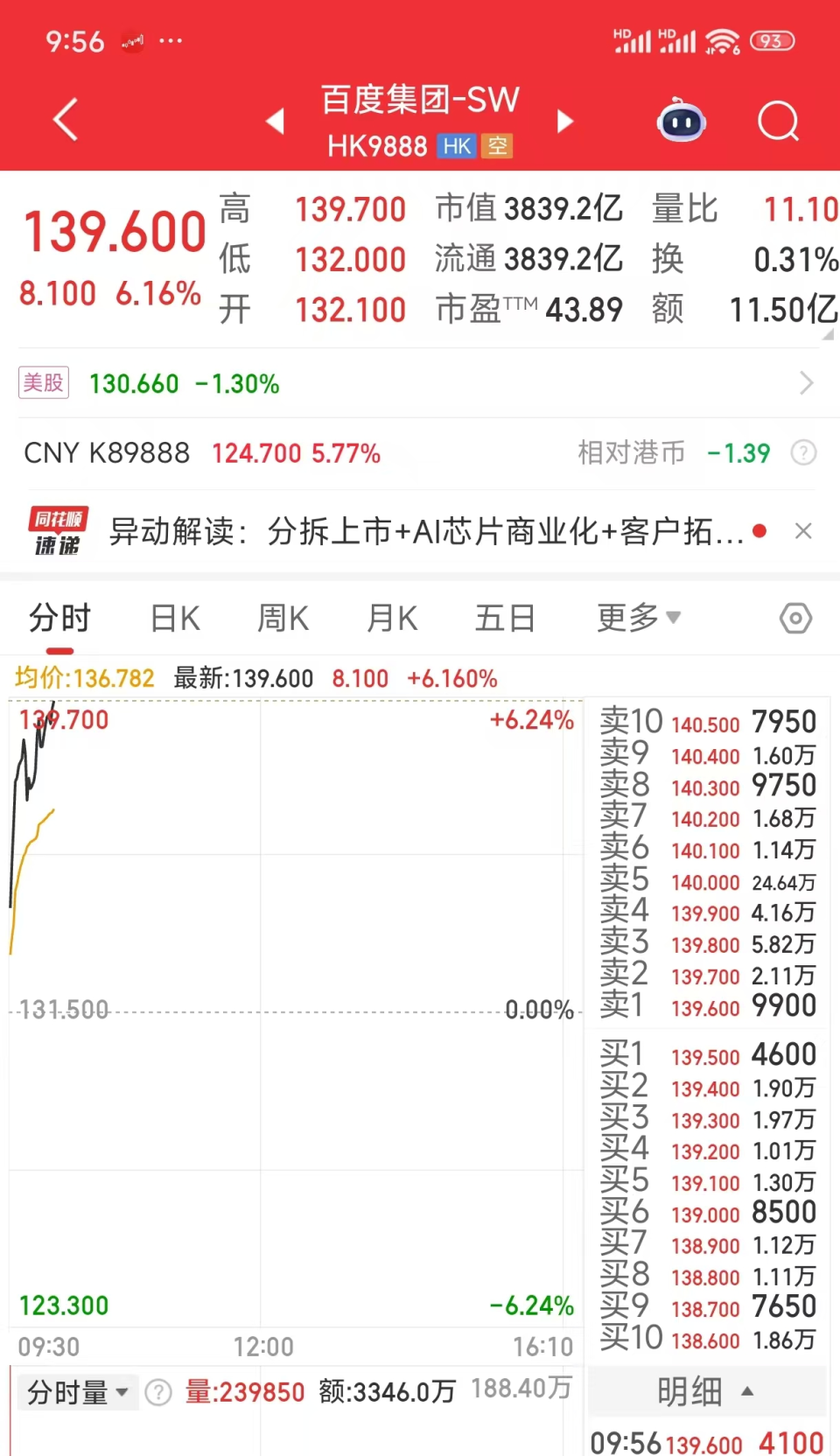Switch to next stock with right arrow

(x=565, y=122)
